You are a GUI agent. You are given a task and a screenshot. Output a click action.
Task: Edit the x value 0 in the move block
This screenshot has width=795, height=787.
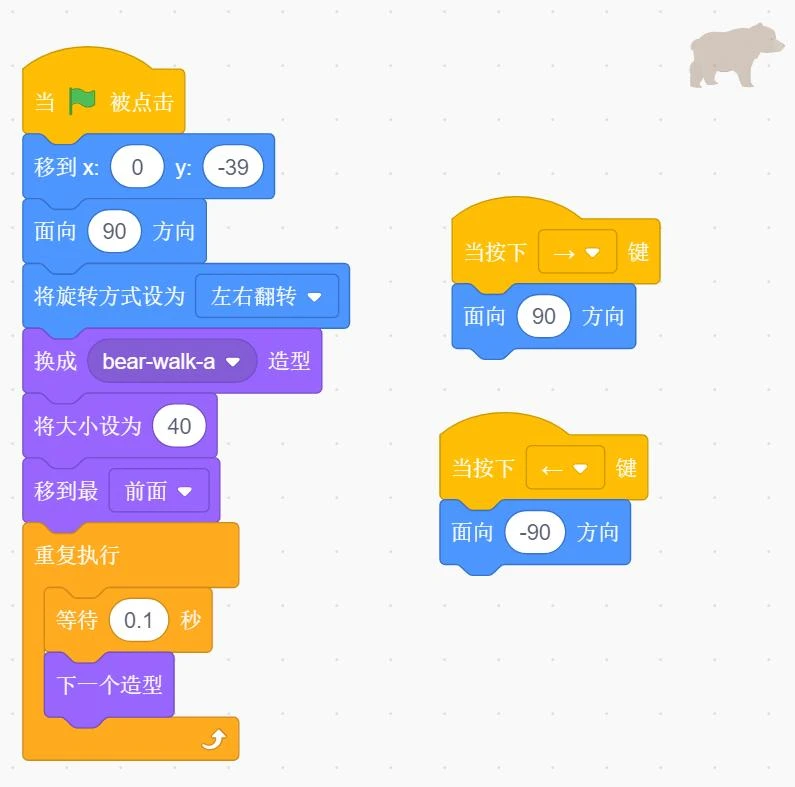(137, 167)
